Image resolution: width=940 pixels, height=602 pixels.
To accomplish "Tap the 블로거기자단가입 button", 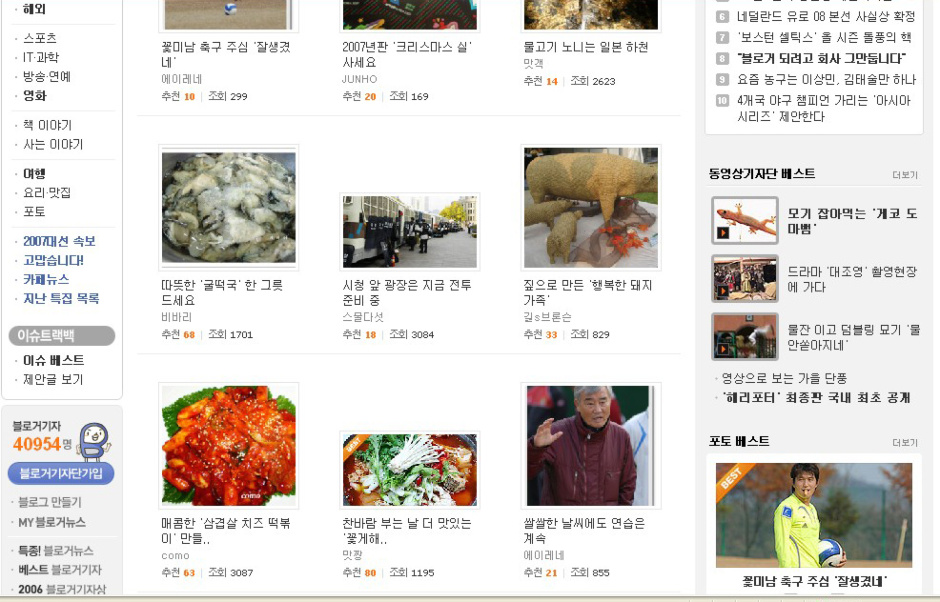I will tap(60, 474).
